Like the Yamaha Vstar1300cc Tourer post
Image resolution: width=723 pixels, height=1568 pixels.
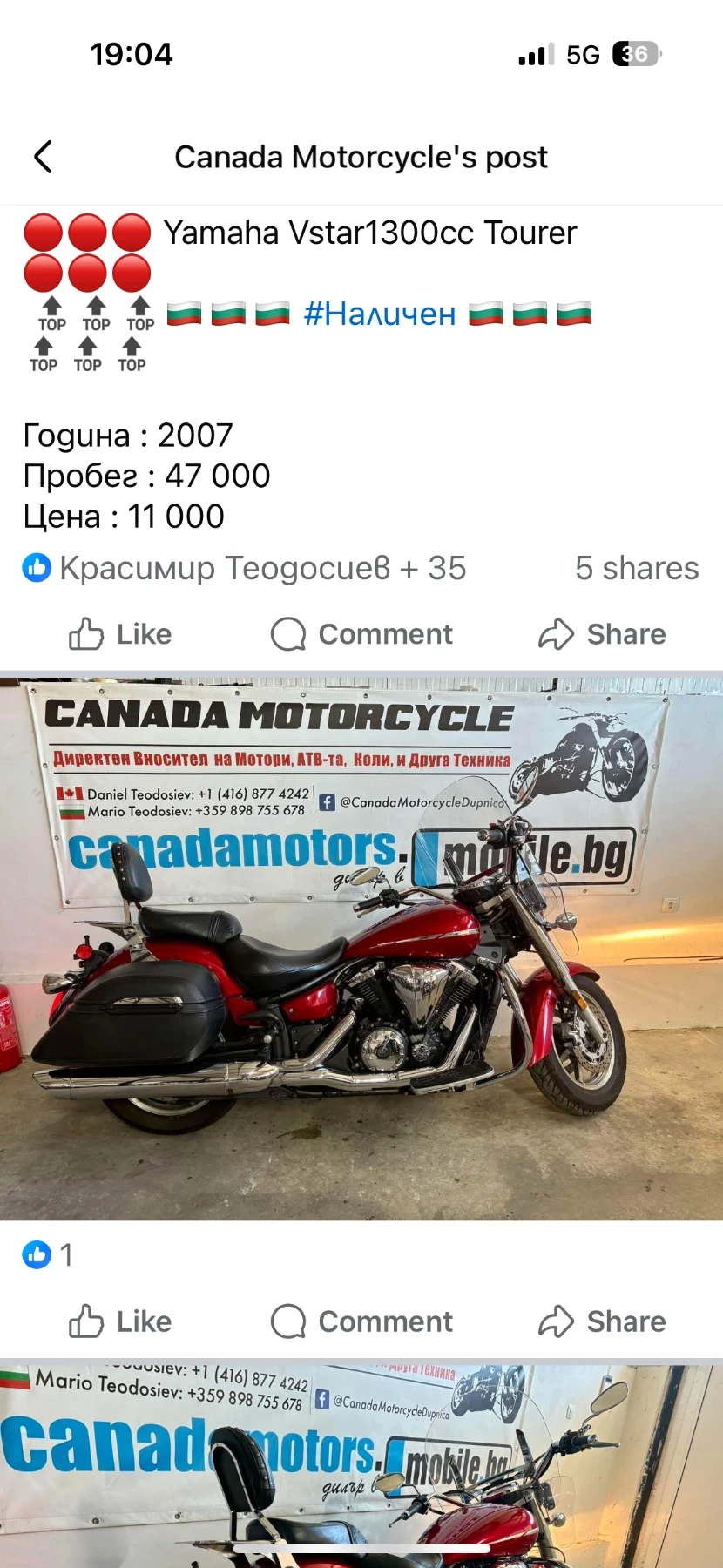pyautogui.click(x=120, y=634)
